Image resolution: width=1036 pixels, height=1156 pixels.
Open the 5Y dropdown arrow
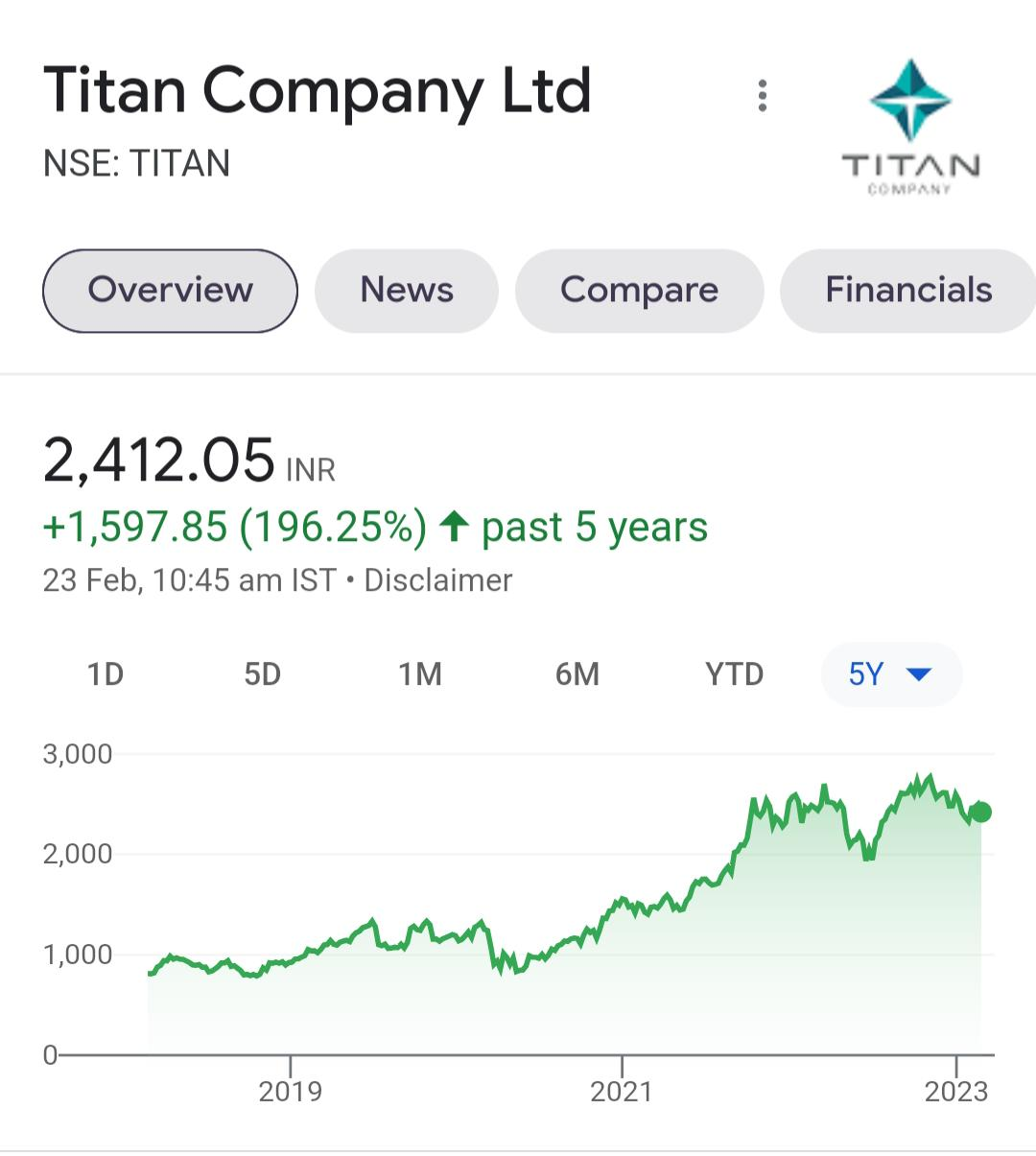pos(917,674)
